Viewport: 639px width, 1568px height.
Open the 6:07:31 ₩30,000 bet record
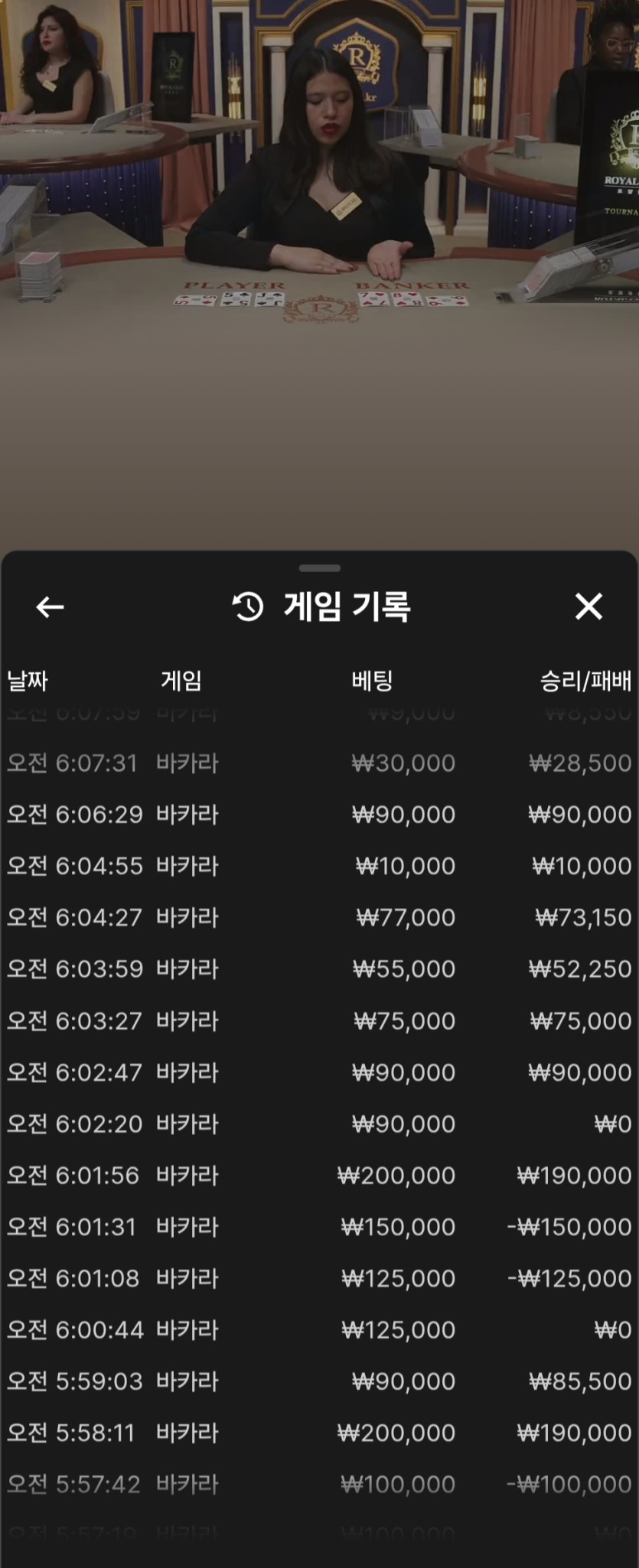coord(319,763)
